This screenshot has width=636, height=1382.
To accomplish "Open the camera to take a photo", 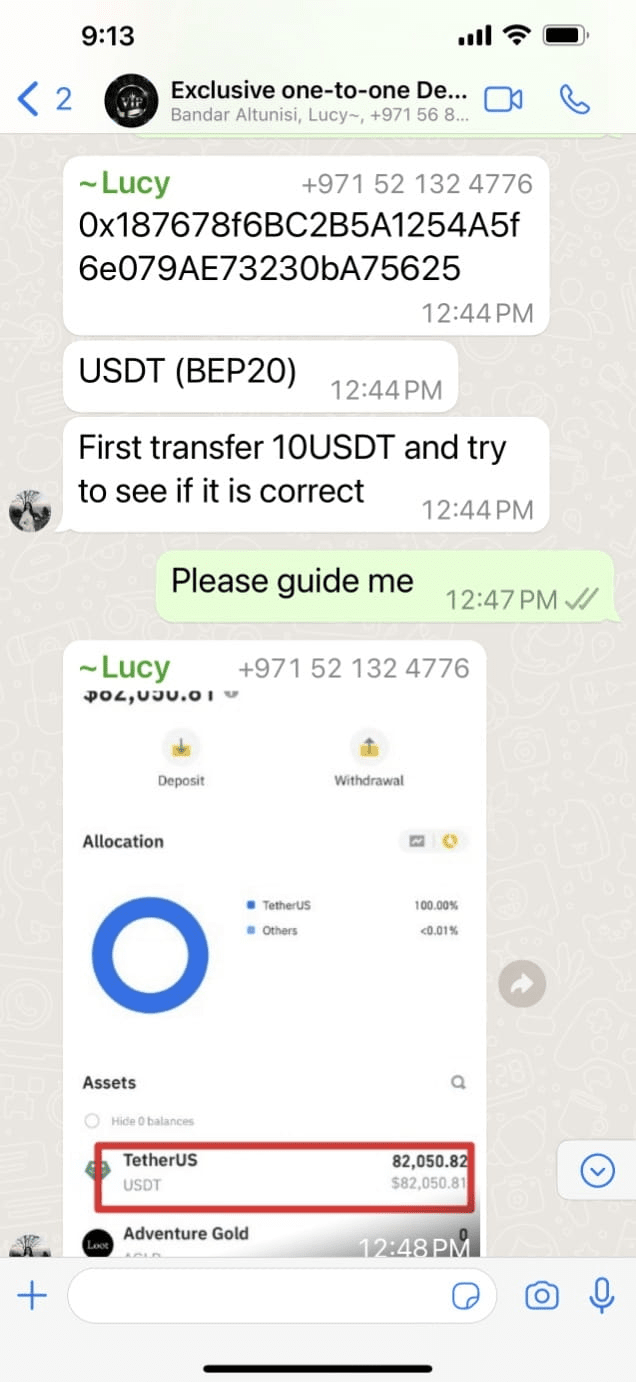I will [x=541, y=1297].
